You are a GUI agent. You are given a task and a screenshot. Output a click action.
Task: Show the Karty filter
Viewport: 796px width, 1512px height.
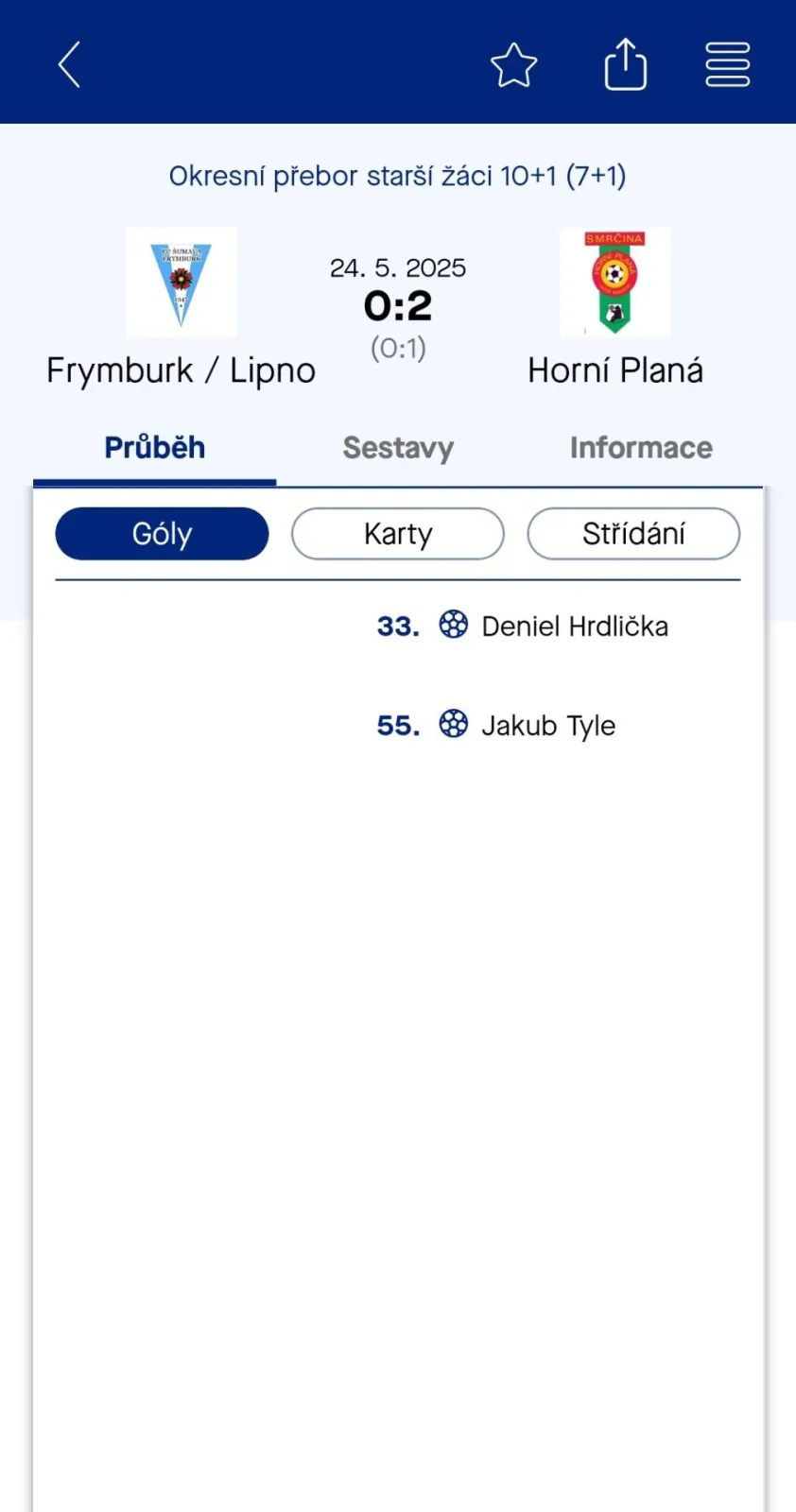[x=398, y=534]
